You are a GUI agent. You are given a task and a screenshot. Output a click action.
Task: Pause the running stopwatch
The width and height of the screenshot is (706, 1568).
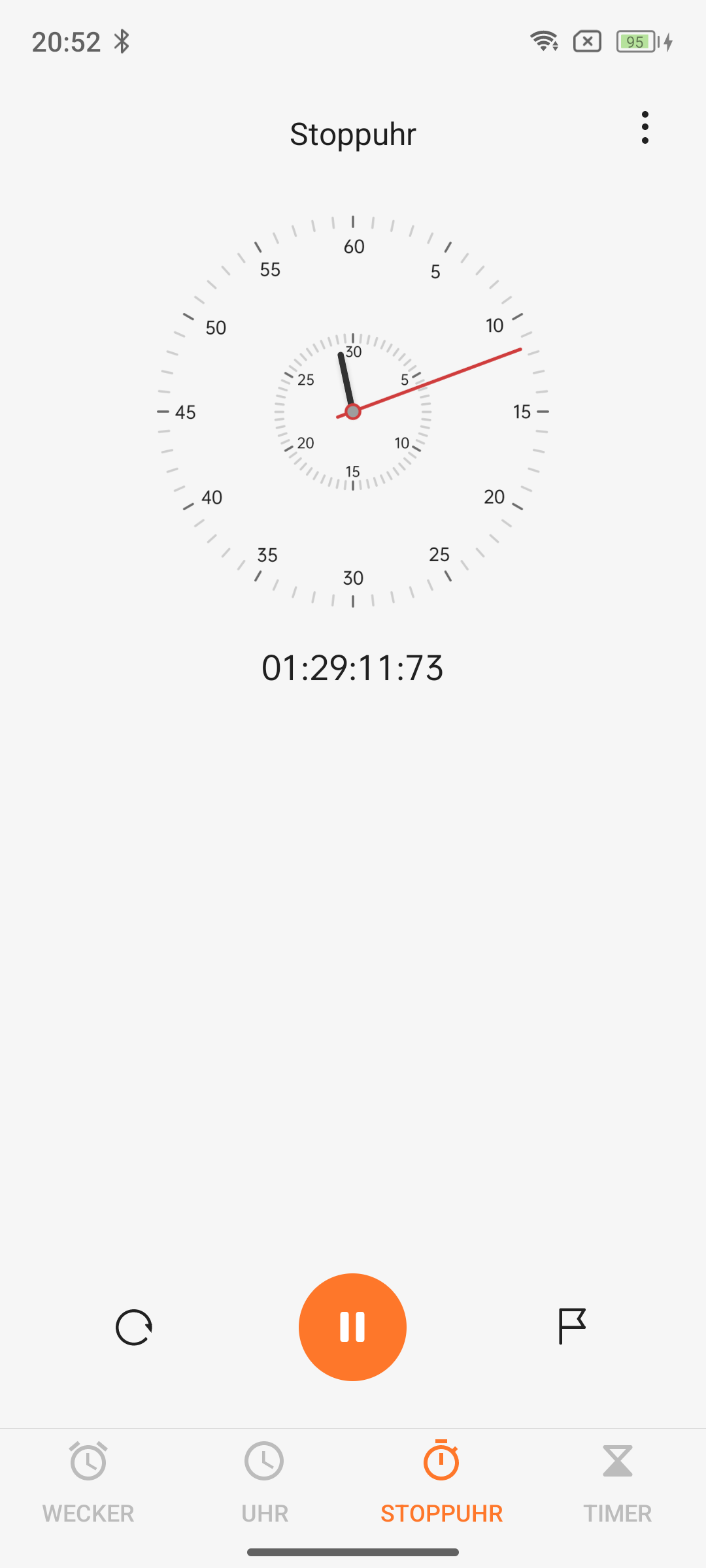click(352, 1327)
